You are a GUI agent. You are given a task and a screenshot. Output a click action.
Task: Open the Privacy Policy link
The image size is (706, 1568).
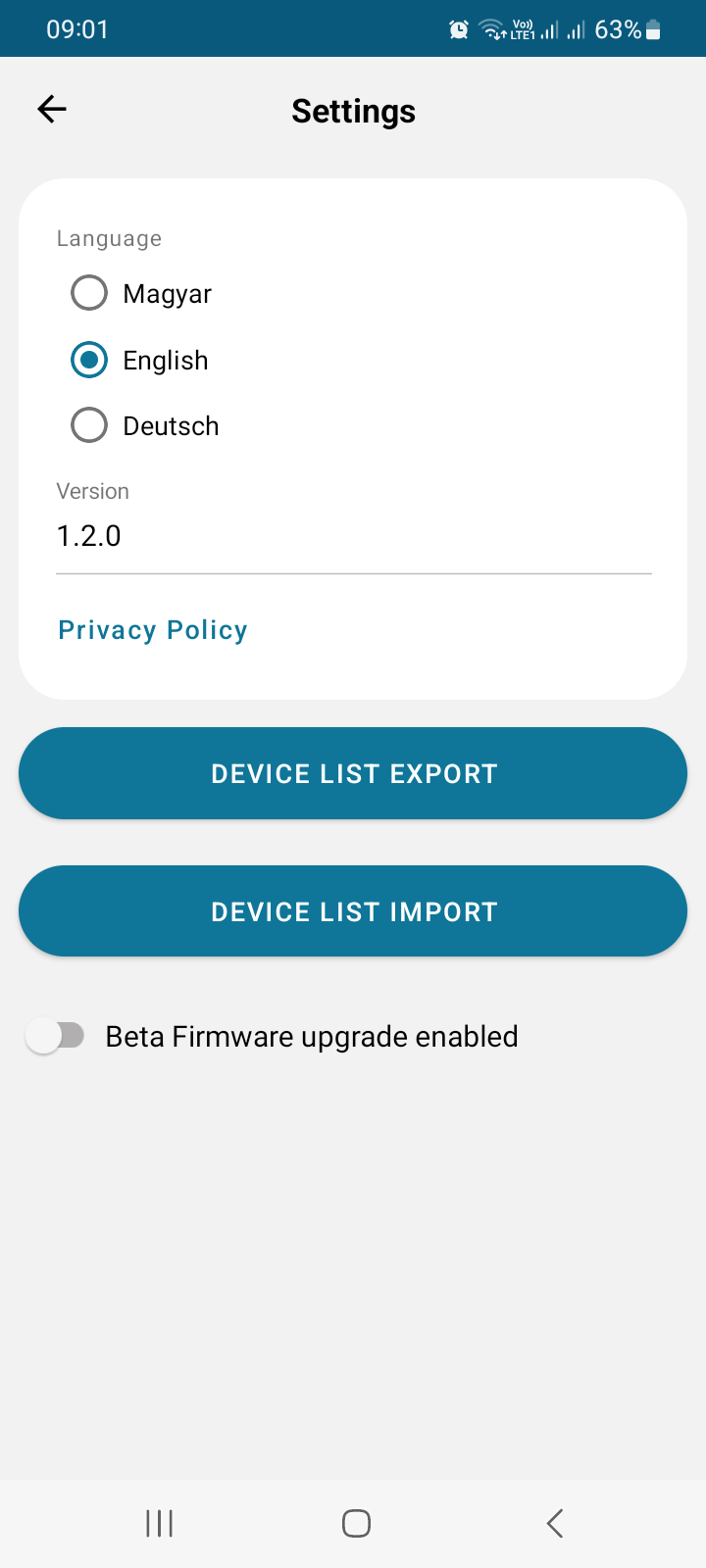(x=153, y=630)
